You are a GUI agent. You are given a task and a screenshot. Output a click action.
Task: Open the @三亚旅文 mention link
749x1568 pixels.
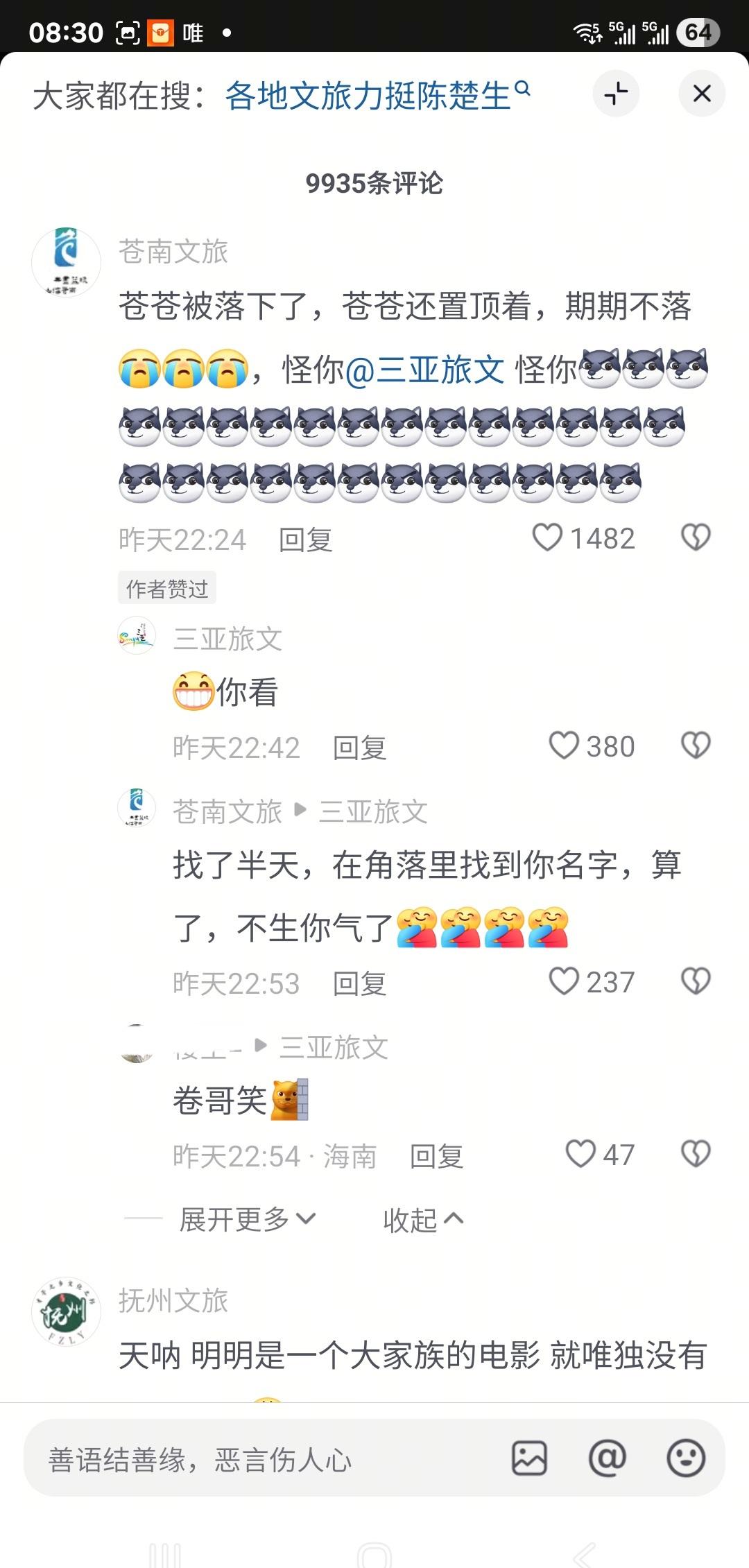click(x=424, y=369)
